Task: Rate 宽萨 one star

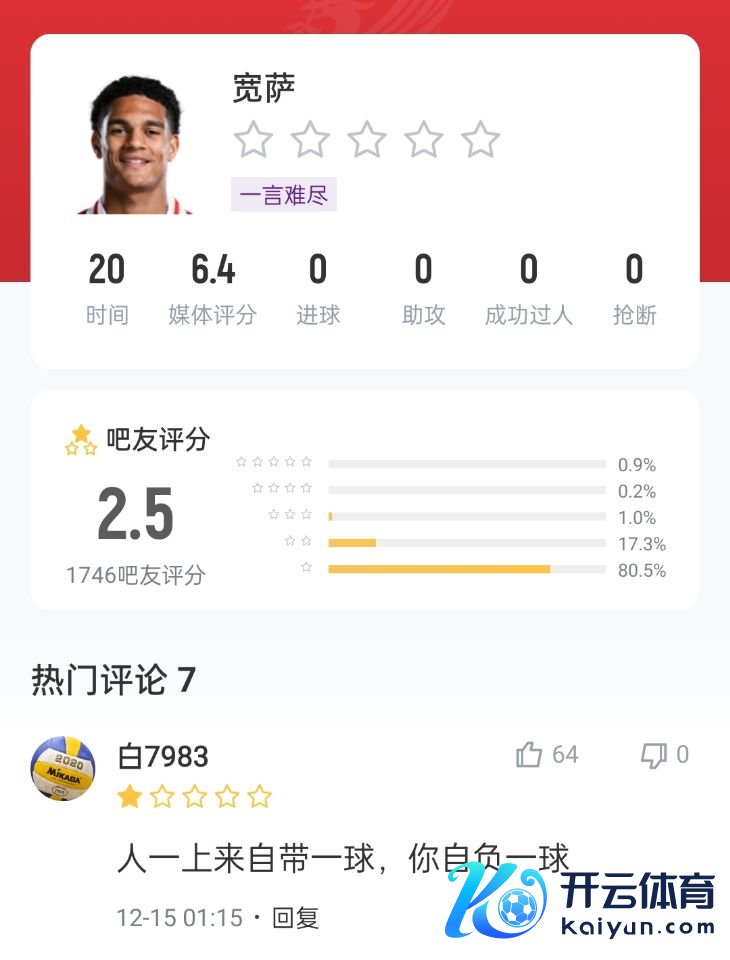Action: 253,140
